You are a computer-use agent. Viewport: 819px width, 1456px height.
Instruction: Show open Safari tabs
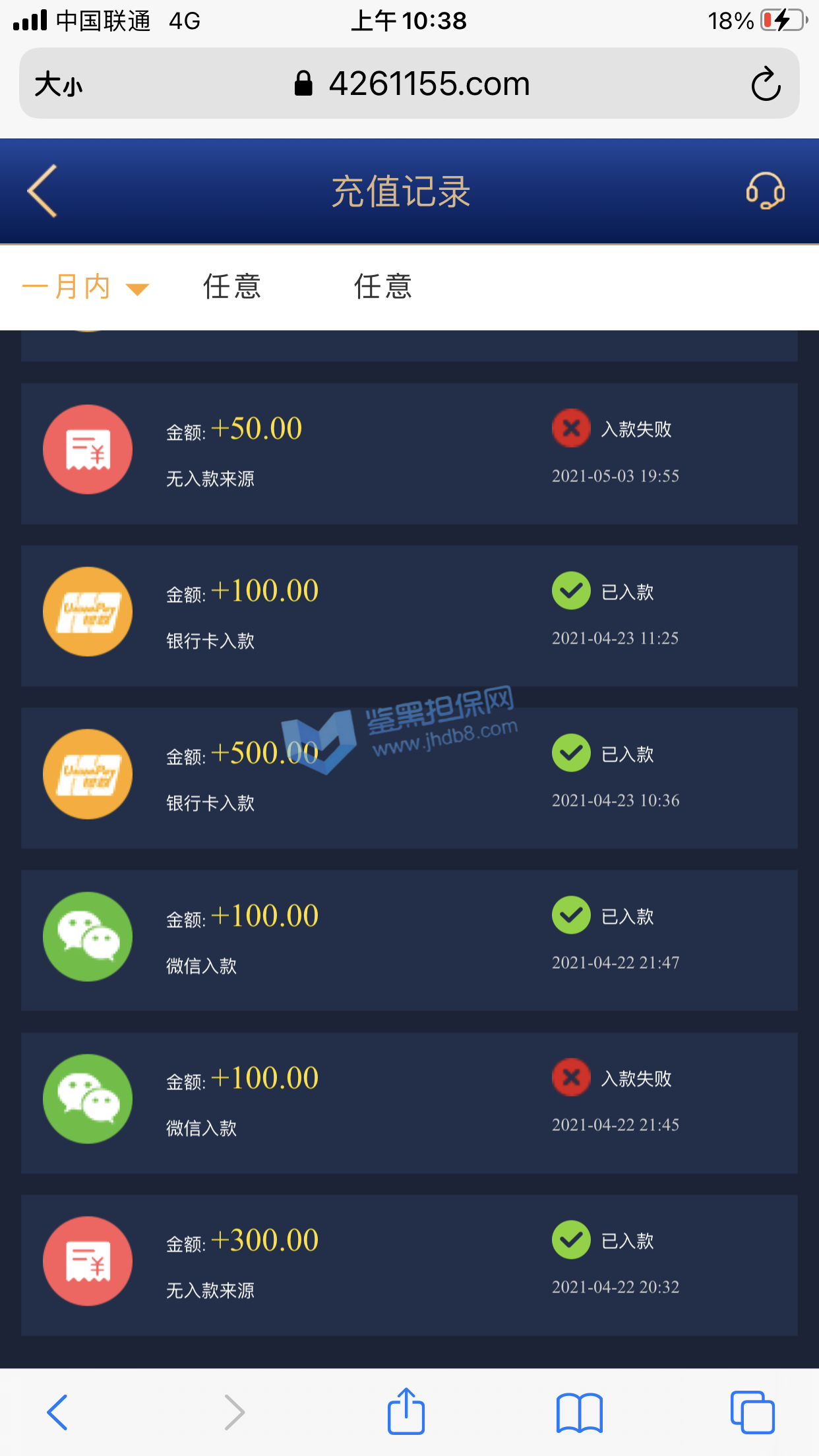click(752, 1412)
